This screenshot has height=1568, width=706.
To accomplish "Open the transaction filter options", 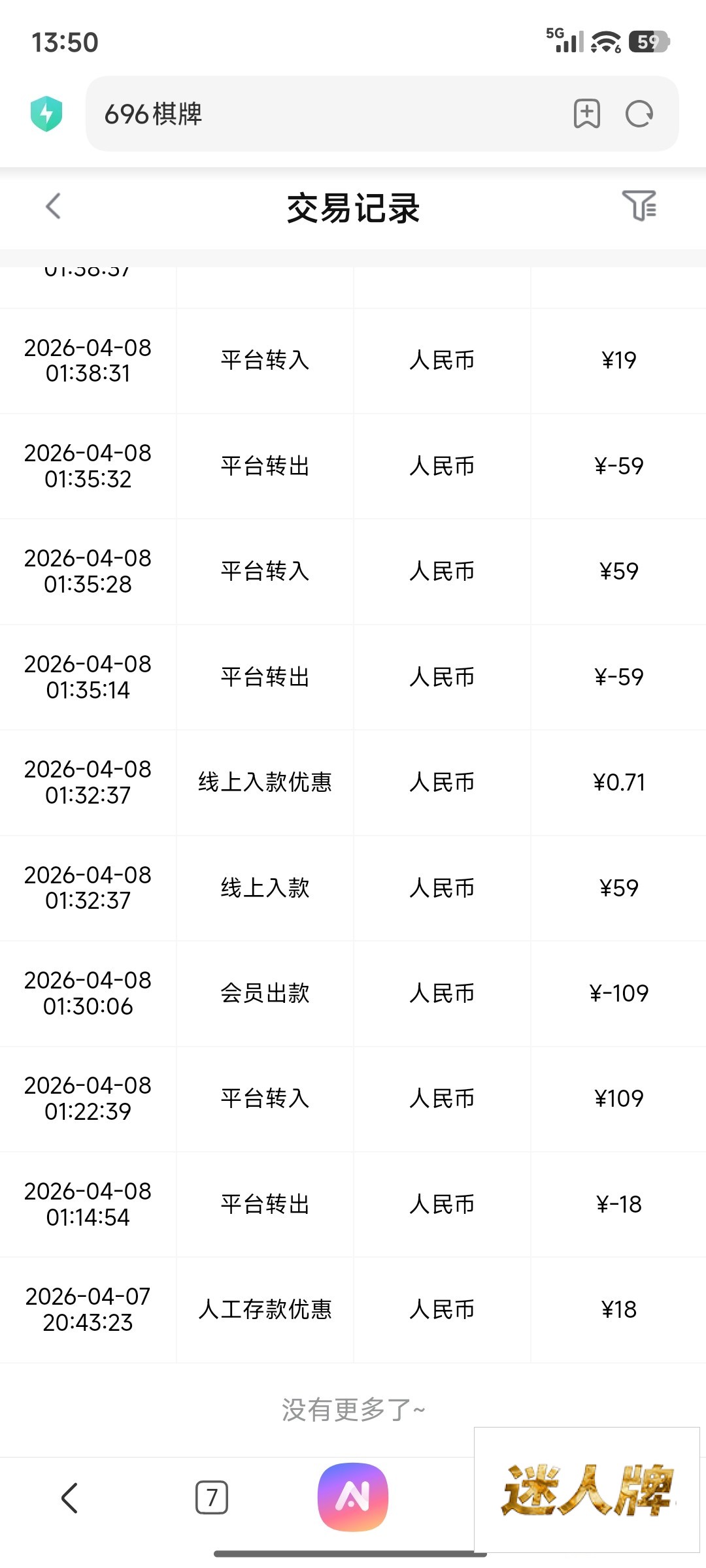I will 639,206.
